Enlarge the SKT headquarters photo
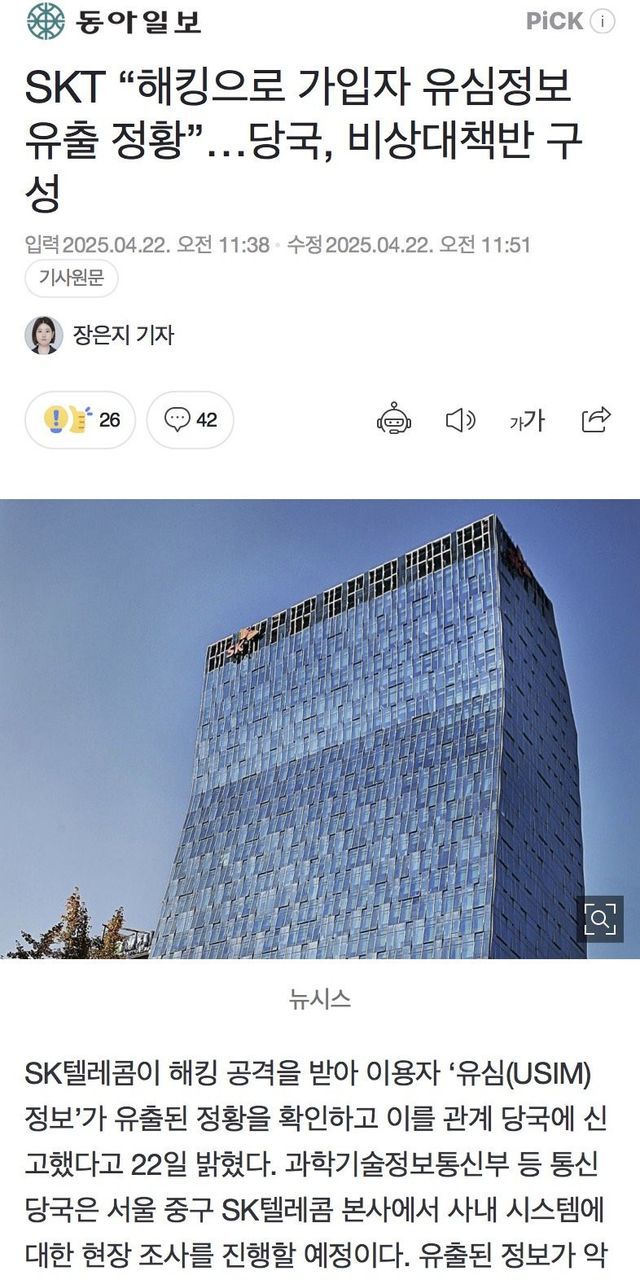 [320, 728]
